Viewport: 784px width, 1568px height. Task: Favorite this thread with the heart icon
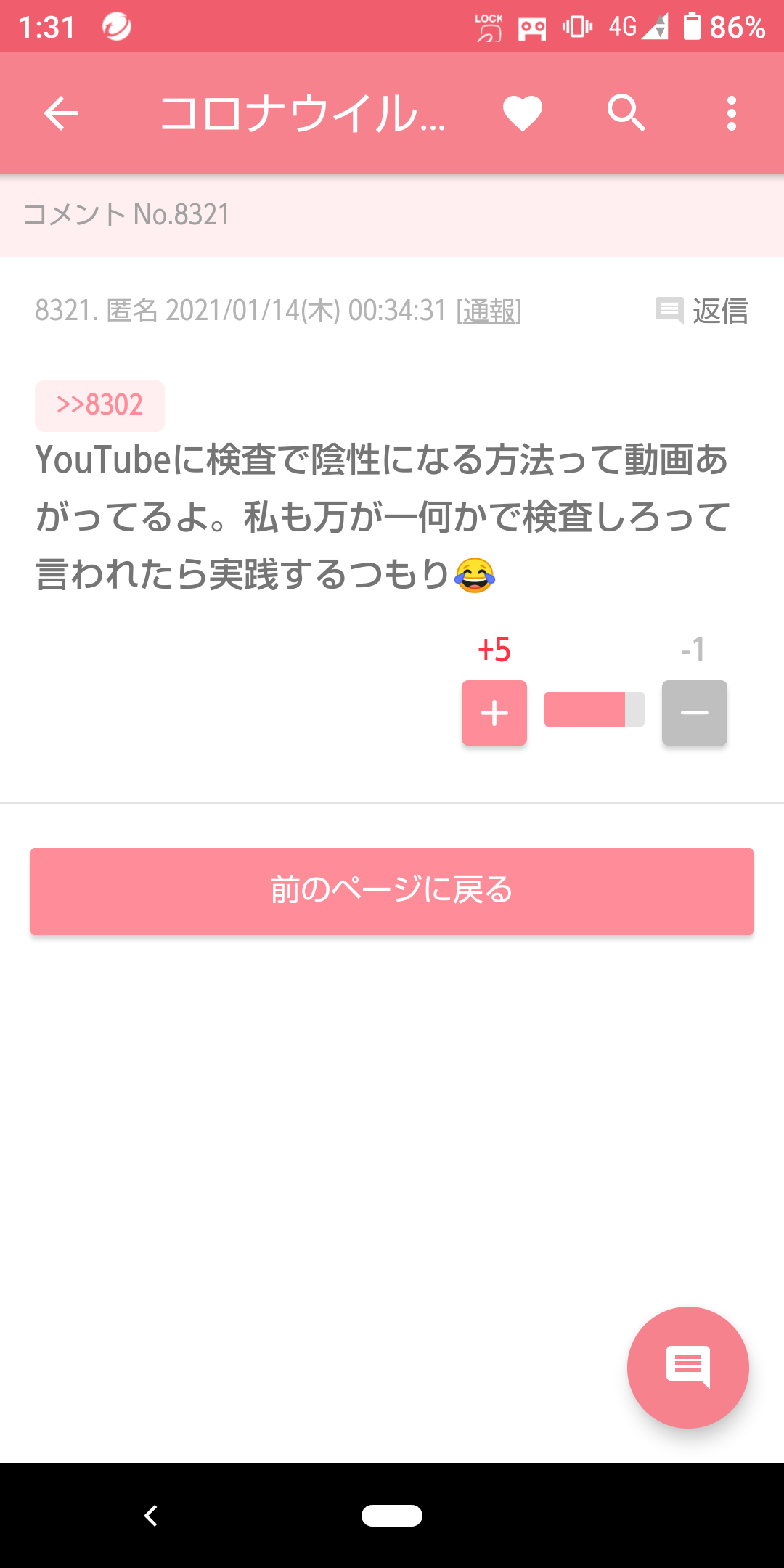pos(523,114)
